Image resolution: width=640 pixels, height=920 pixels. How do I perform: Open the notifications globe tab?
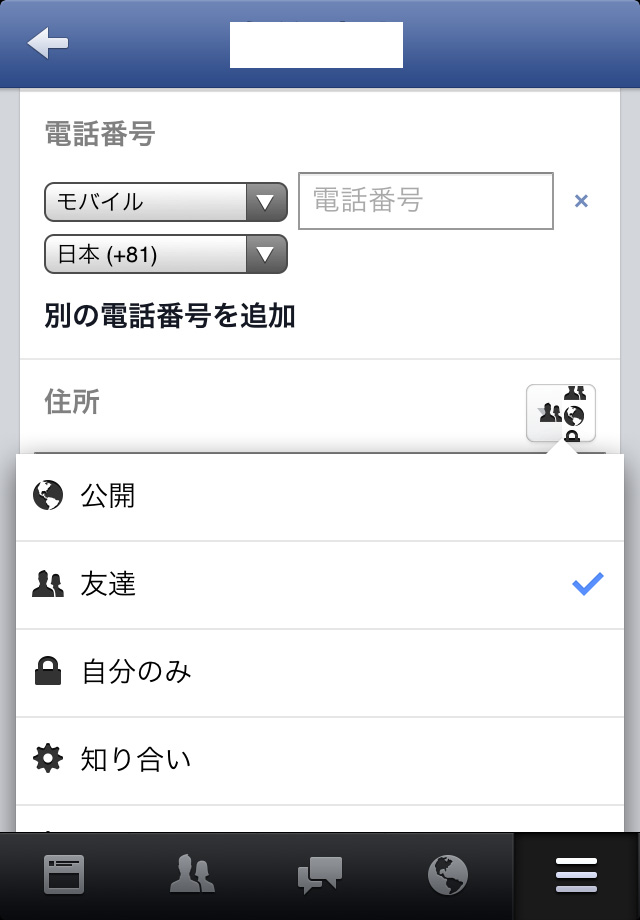(448, 876)
